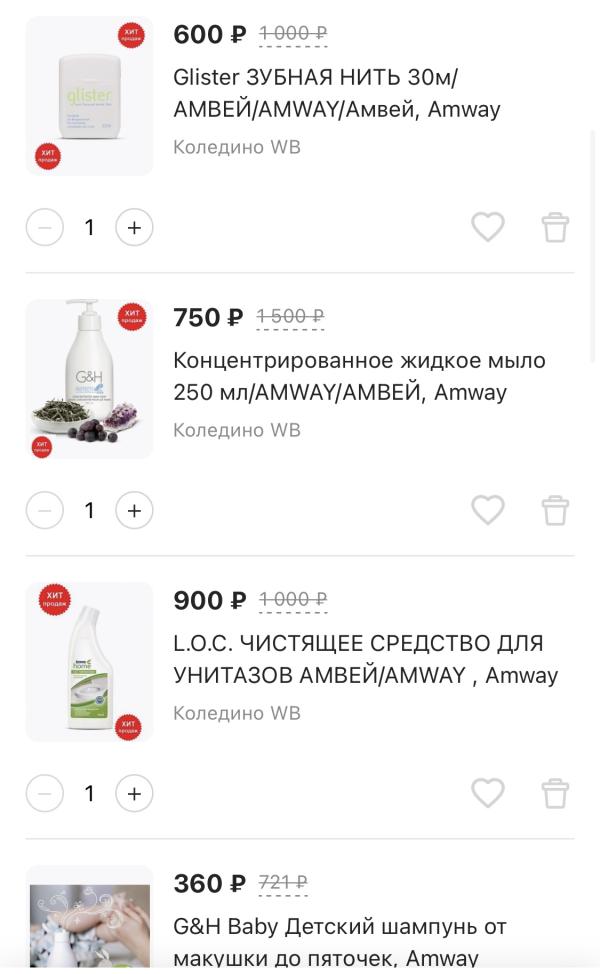Open L.O.C. toilet cleaner product image
Image resolution: width=600 pixels, height=974 pixels.
89,662
